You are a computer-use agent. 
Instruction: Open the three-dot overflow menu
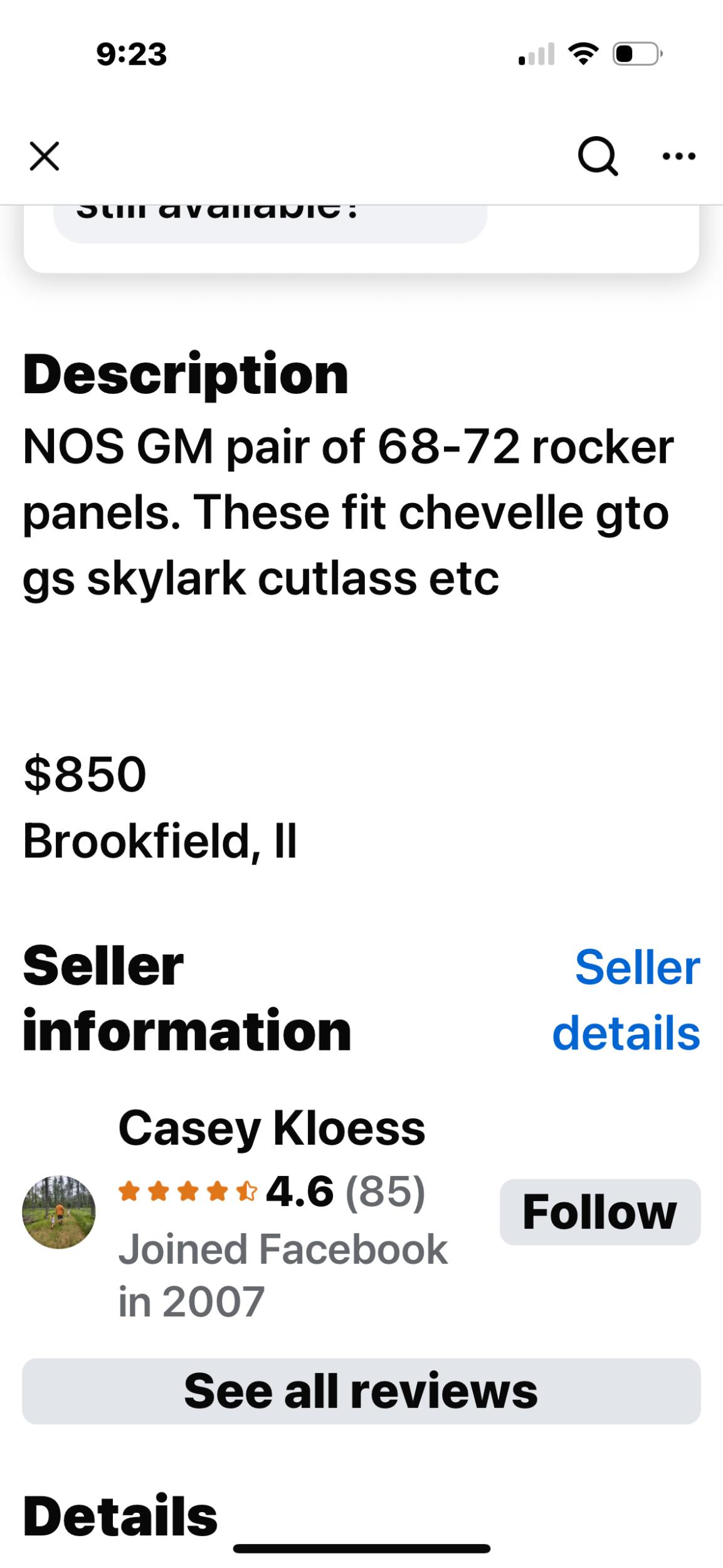[x=679, y=156]
